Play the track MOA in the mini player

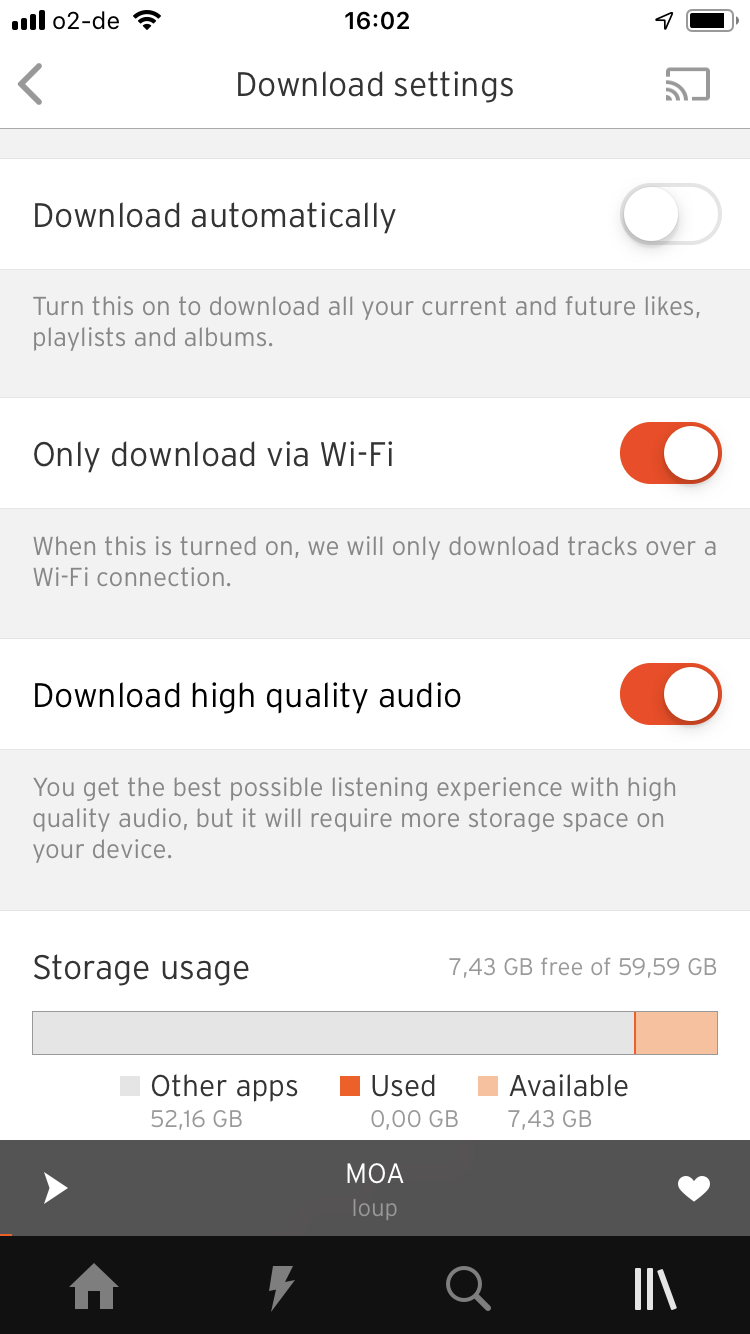[x=55, y=1187]
